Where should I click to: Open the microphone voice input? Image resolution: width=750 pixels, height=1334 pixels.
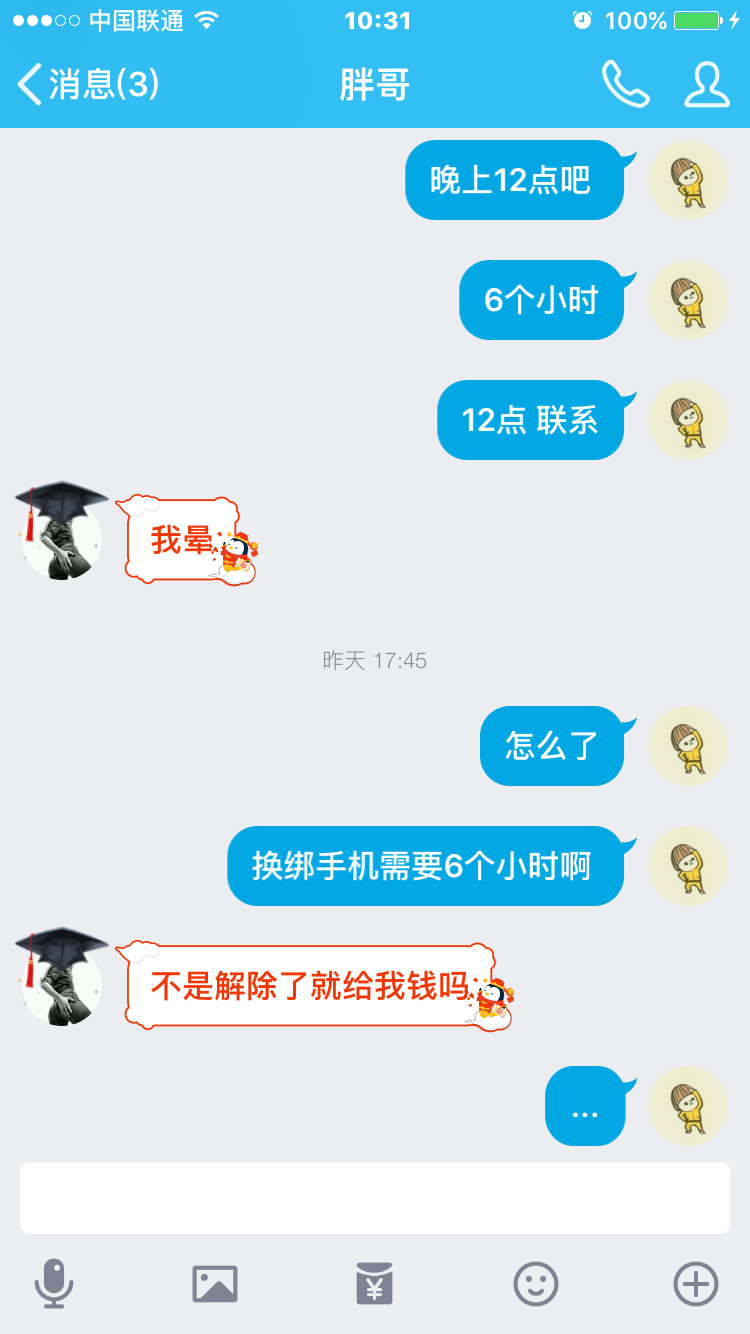tap(54, 1283)
